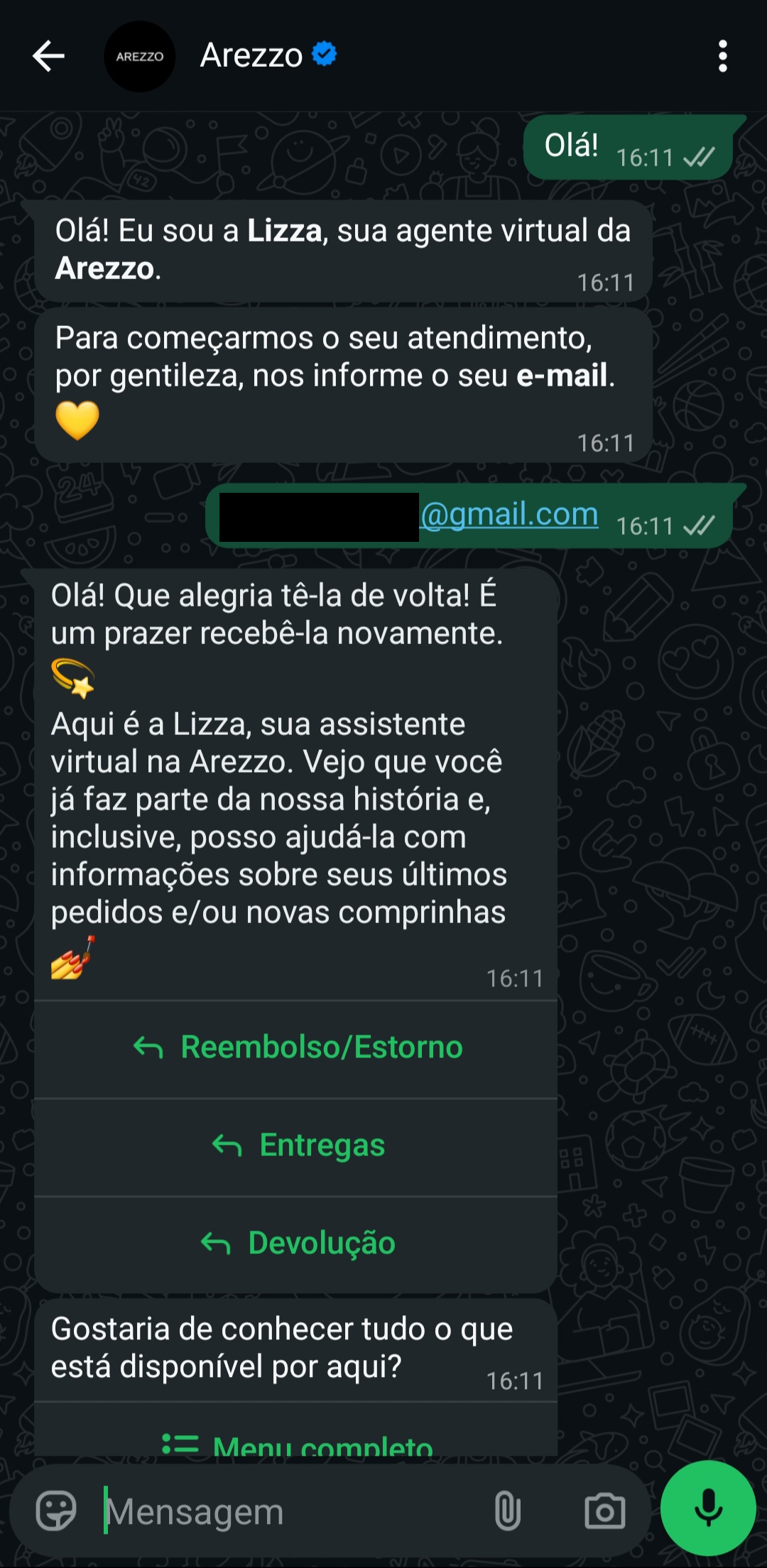Tap the green microphone voice button

click(708, 1508)
